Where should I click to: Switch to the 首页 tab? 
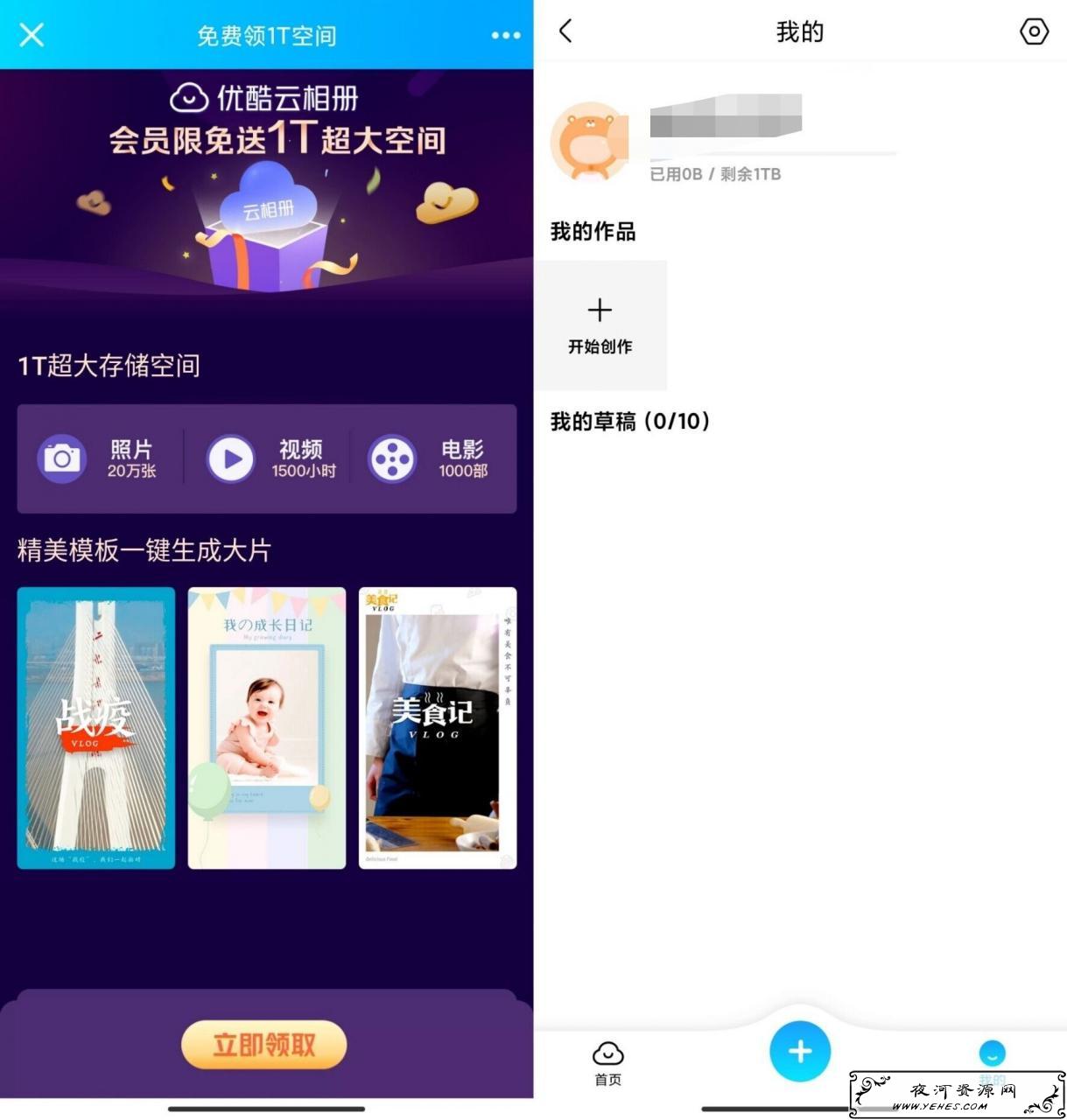[x=607, y=1062]
